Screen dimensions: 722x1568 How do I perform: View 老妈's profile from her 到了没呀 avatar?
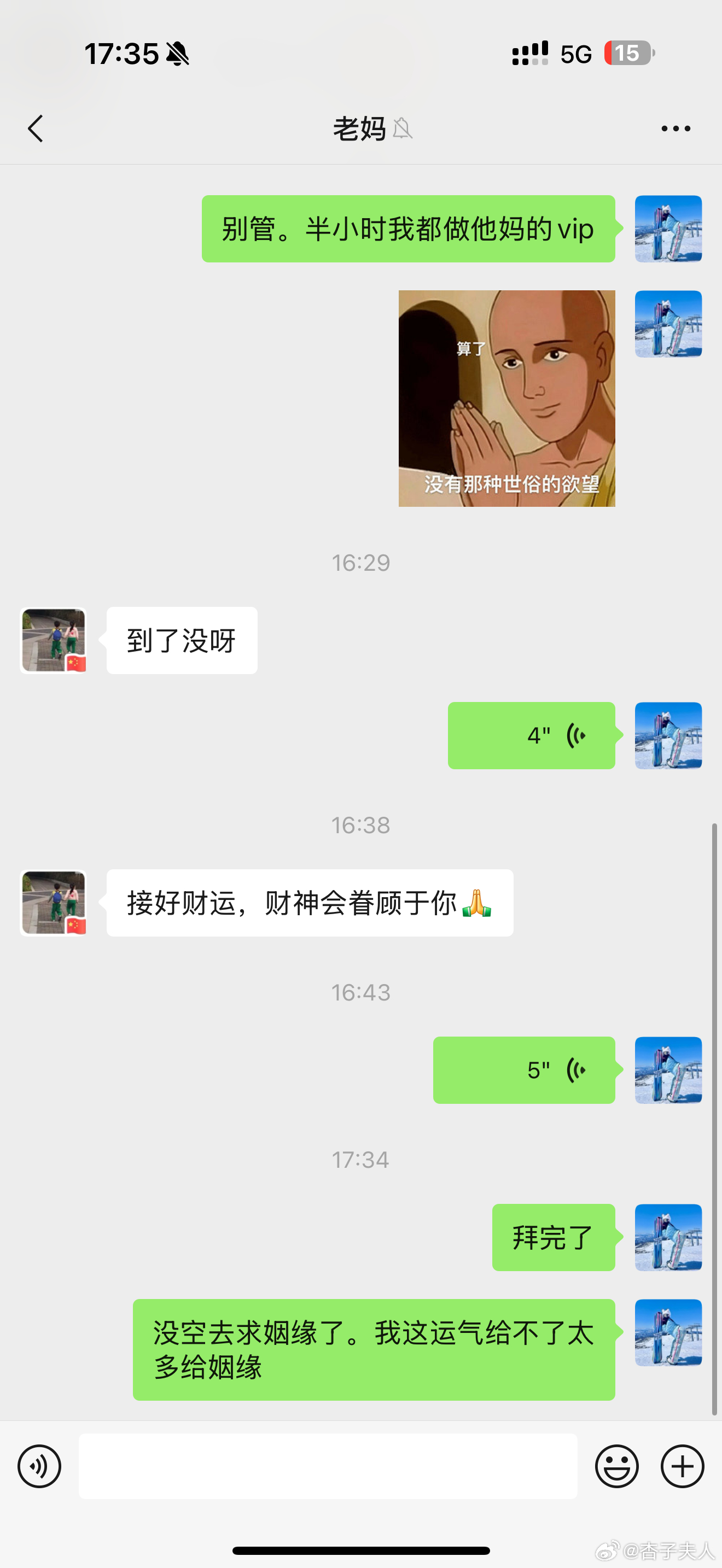click(x=54, y=640)
